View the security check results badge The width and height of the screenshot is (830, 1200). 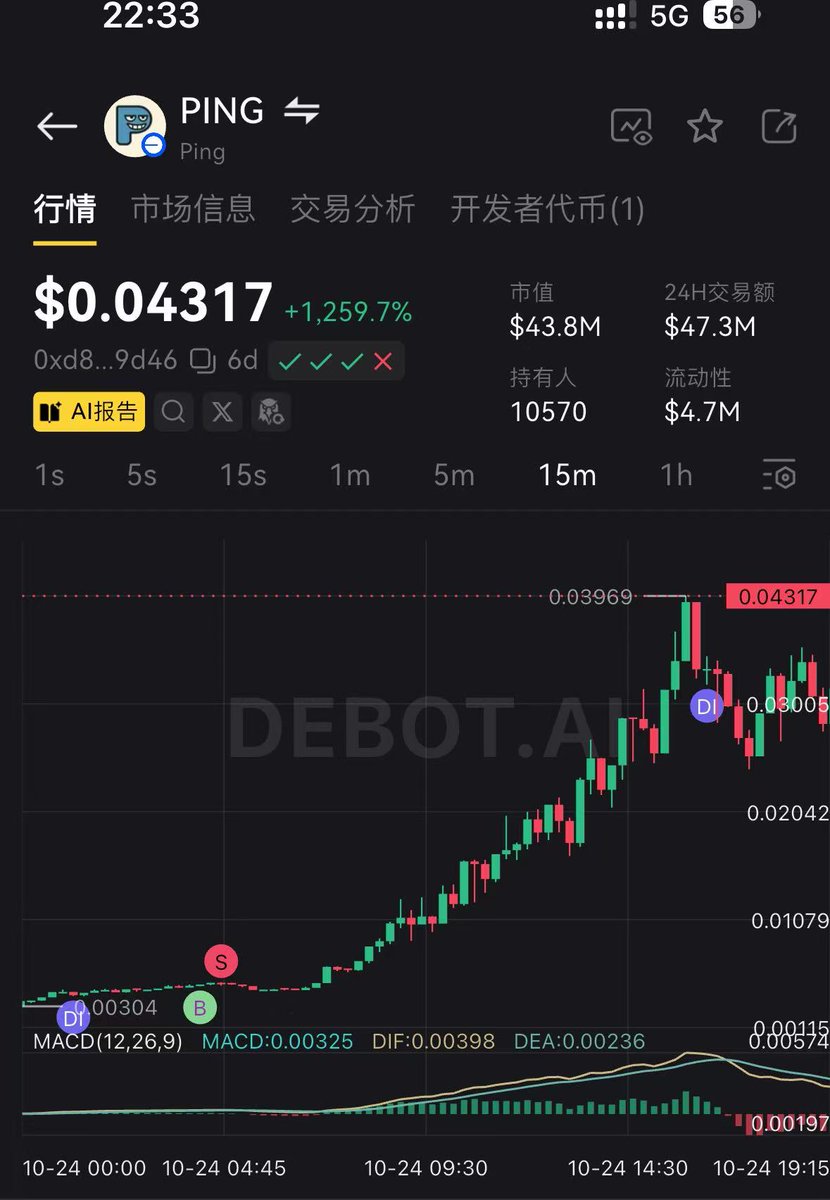tap(336, 361)
